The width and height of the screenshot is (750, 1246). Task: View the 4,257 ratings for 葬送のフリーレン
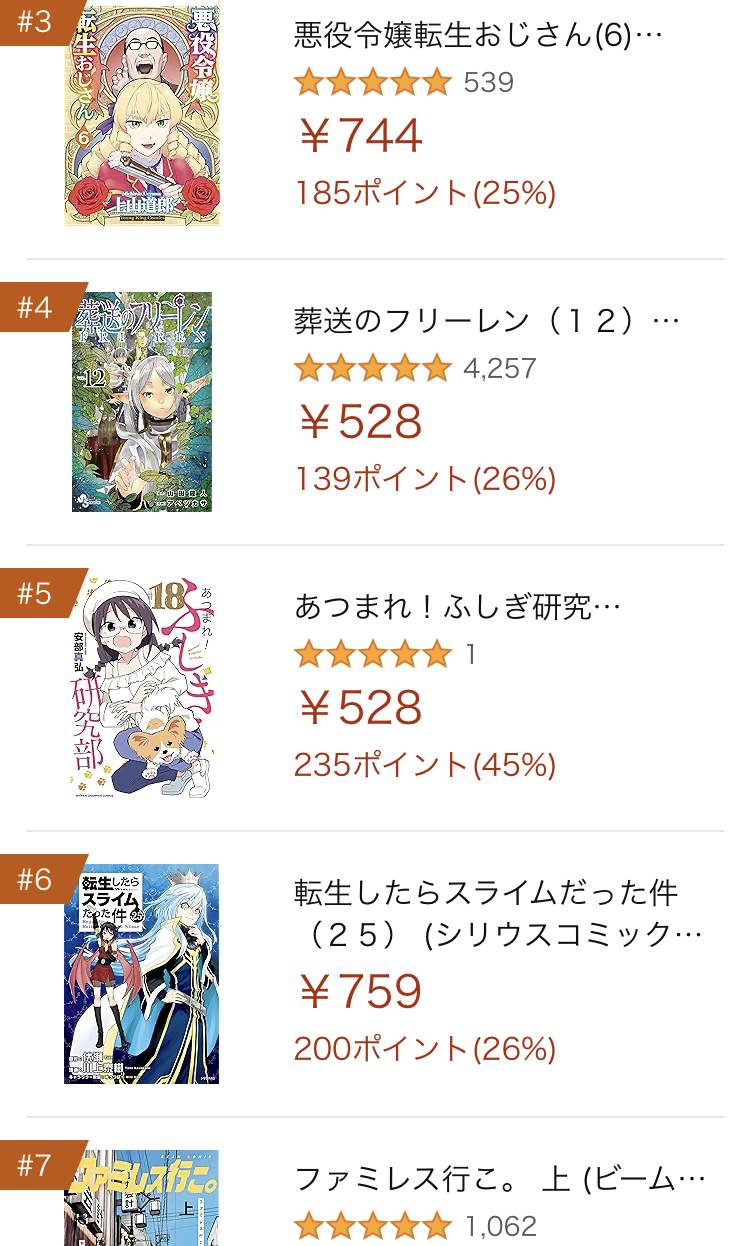499,368
